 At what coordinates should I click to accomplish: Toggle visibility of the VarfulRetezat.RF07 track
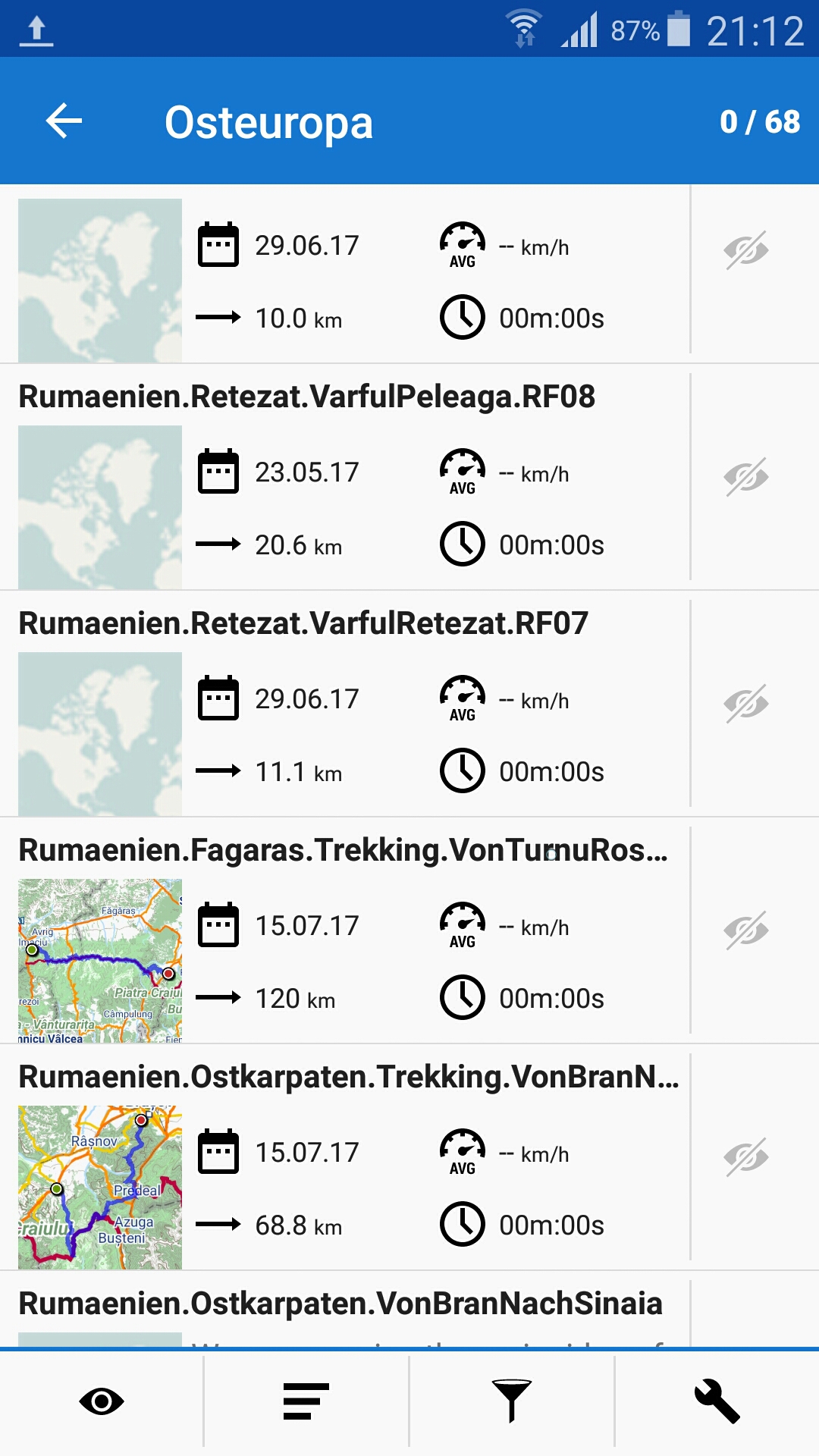pyautogui.click(x=746, y=704)
